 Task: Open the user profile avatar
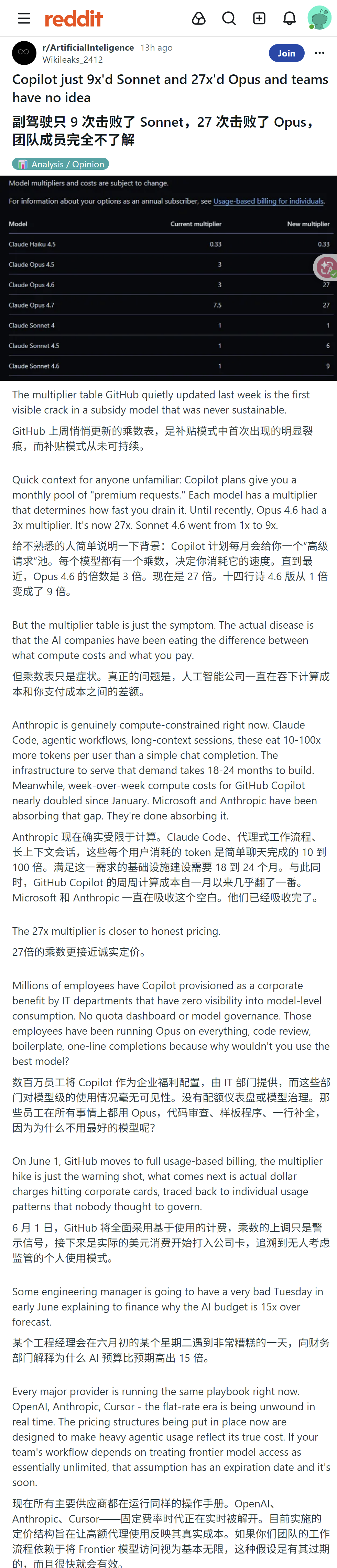(x=319, y=18)
